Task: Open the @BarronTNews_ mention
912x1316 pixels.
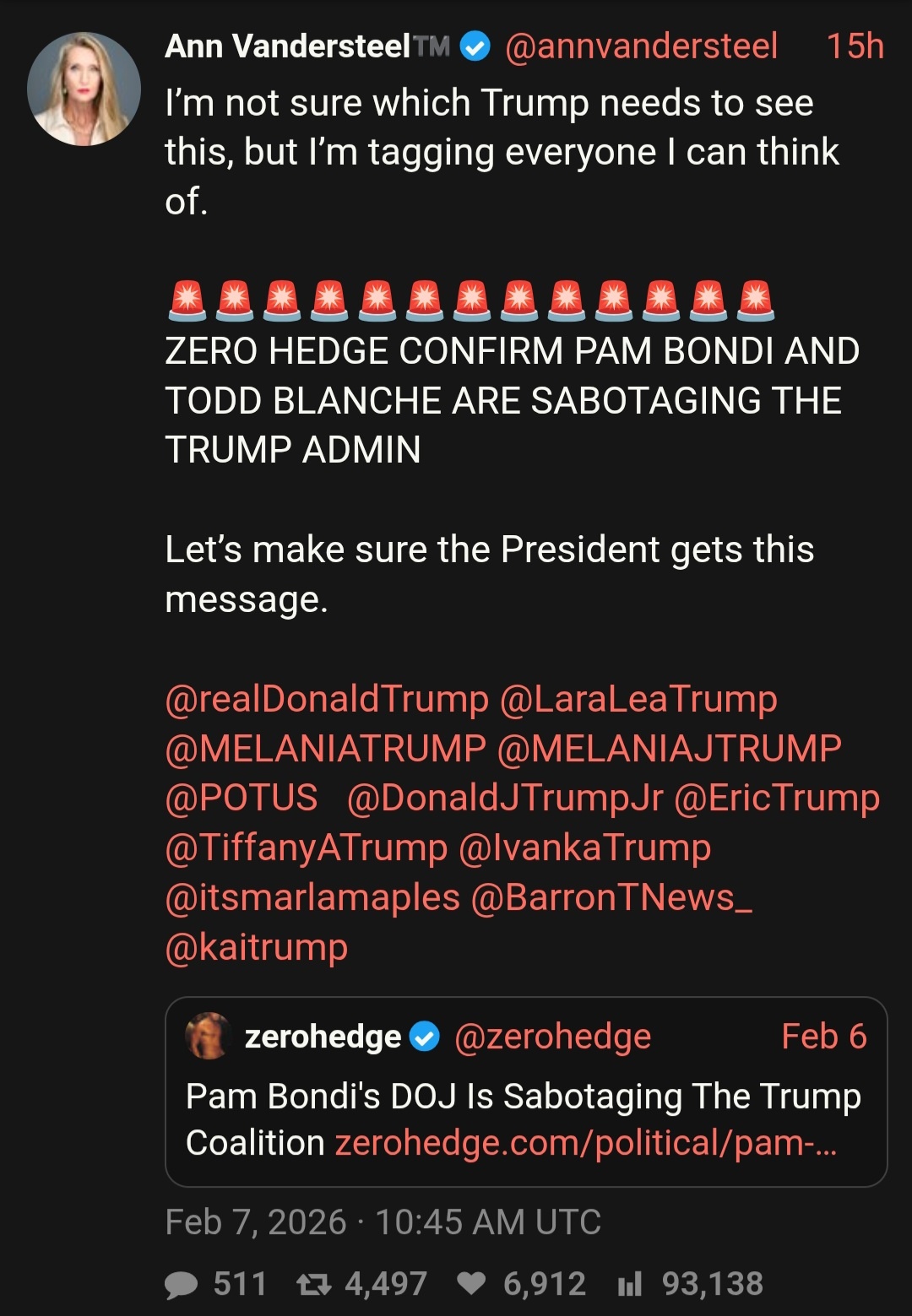Action: (x=611, y=897)
